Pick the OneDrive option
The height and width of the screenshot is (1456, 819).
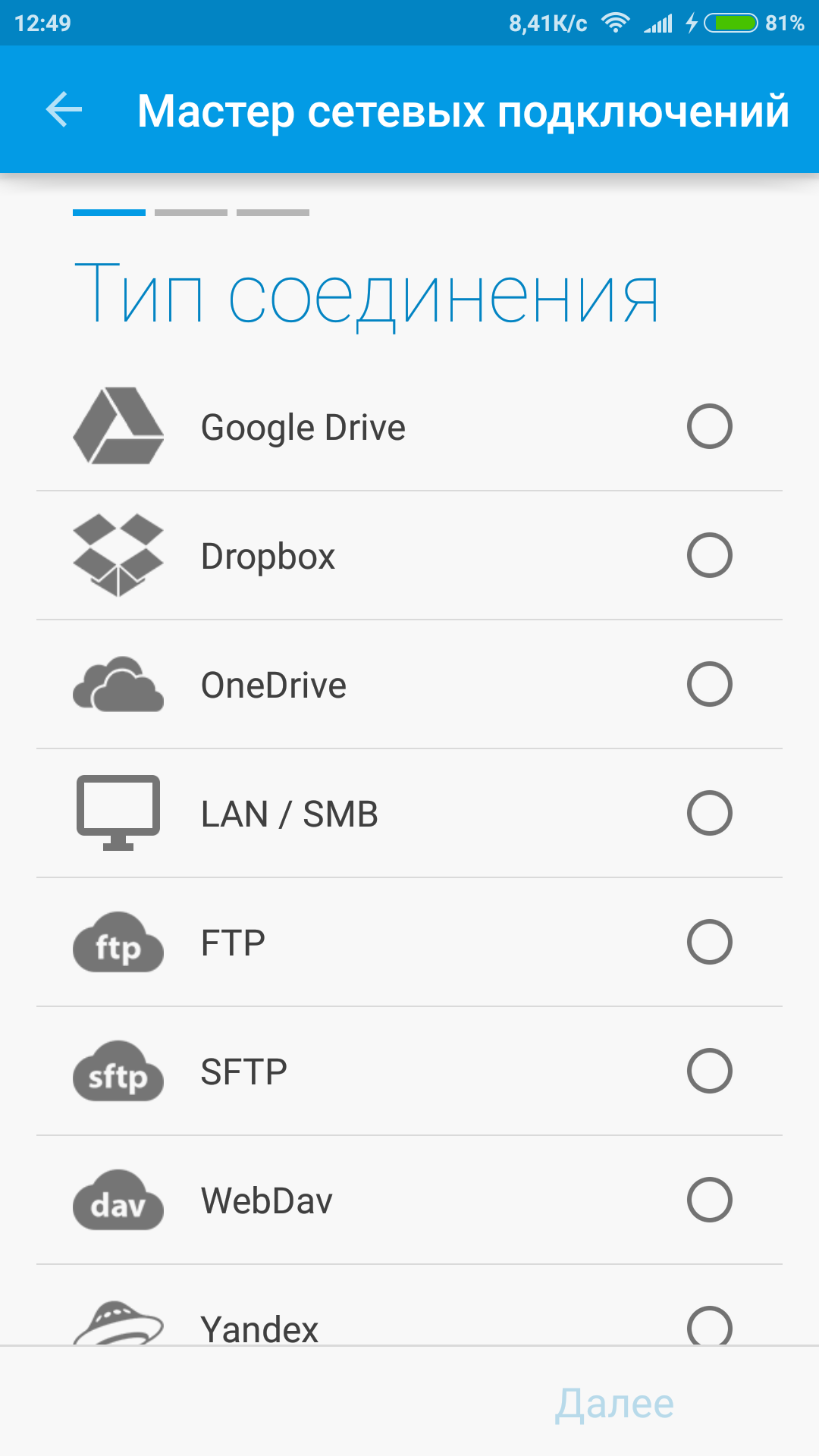708,685
